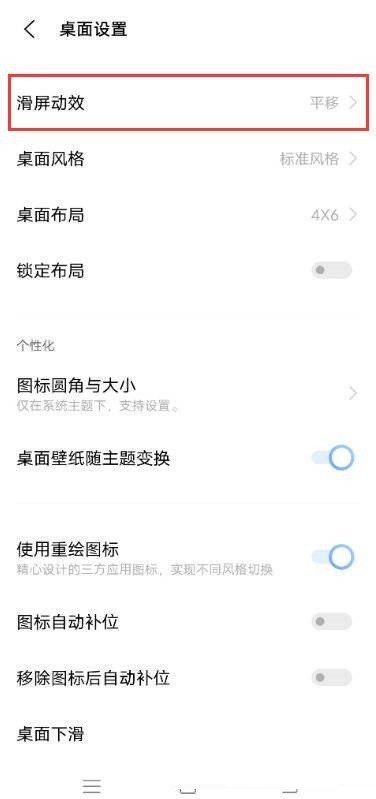Turn off 桌面壁纸随主题变换
376x799 pixels.
[333, 458]
